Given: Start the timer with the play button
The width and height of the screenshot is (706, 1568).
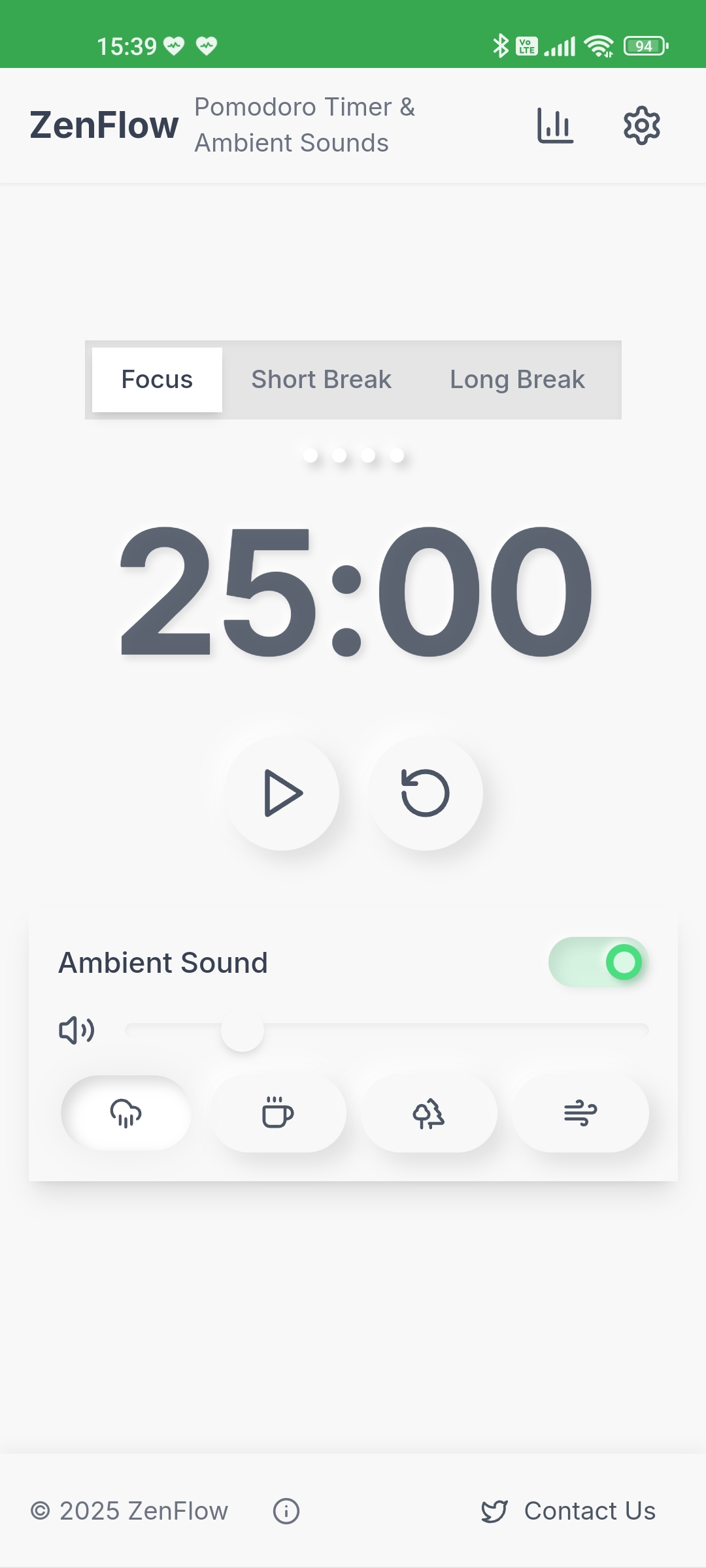Looking at the screenshot, I should tap(282, 793).
